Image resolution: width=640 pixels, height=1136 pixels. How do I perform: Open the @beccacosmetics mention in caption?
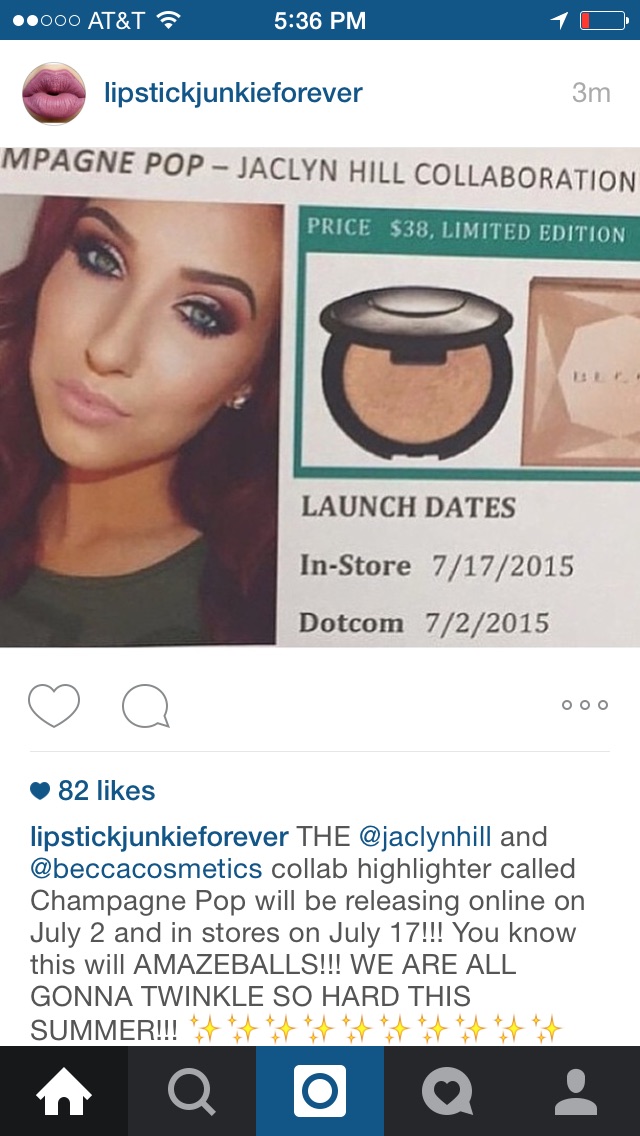[x=146, y=868]
